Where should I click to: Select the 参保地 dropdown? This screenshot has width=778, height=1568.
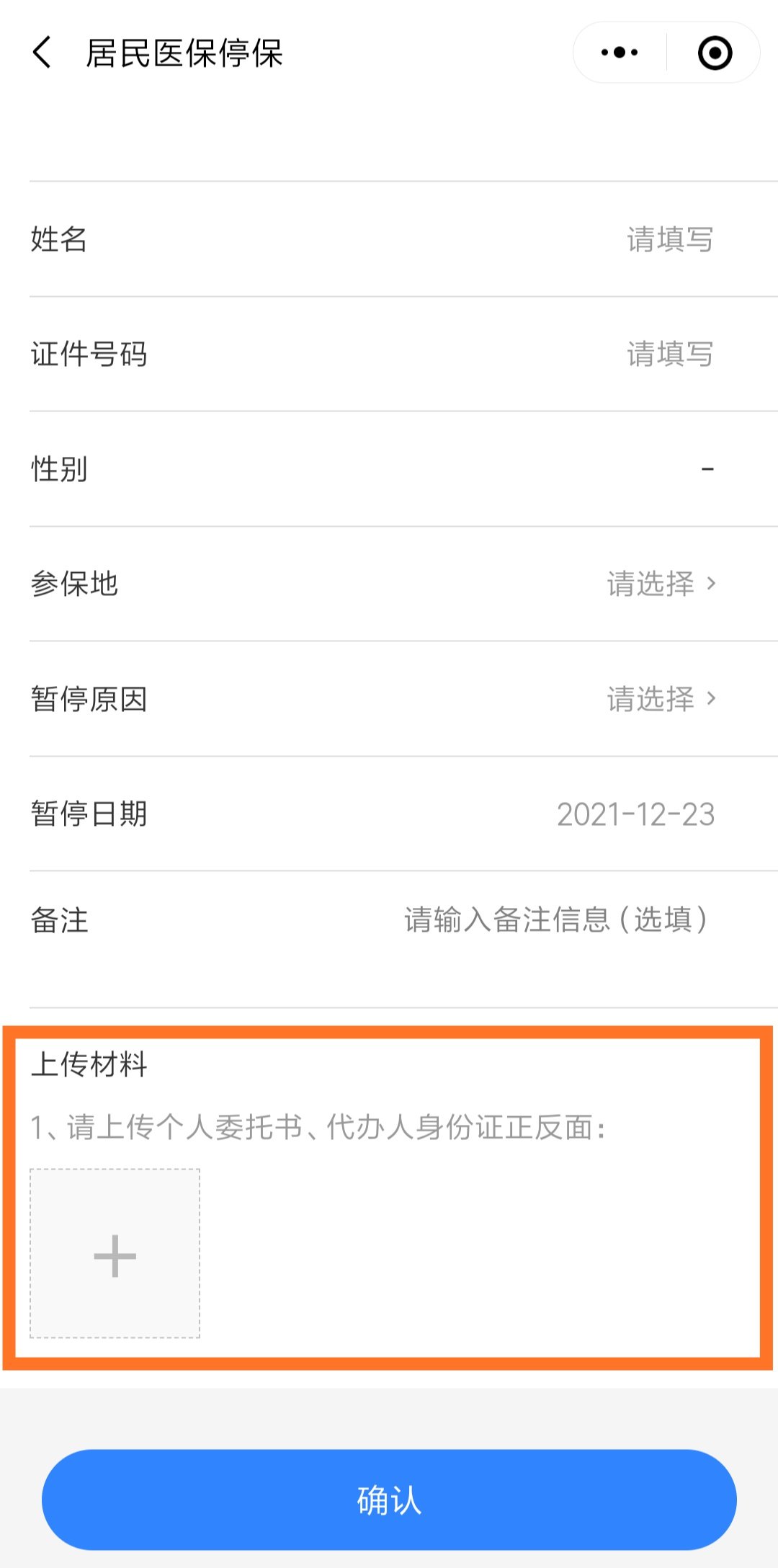pyautogui.click(x=661, y=584)
